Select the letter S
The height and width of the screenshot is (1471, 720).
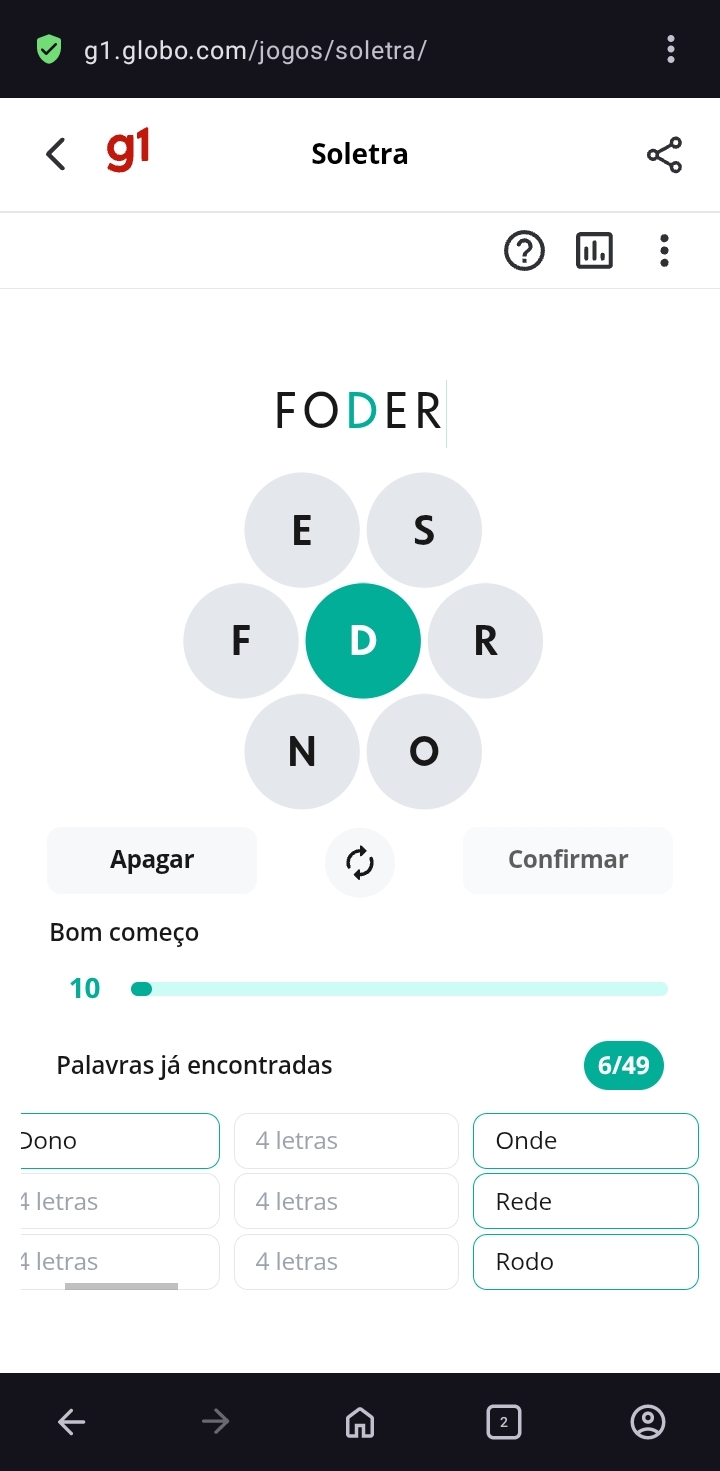[x=424, y=530]
